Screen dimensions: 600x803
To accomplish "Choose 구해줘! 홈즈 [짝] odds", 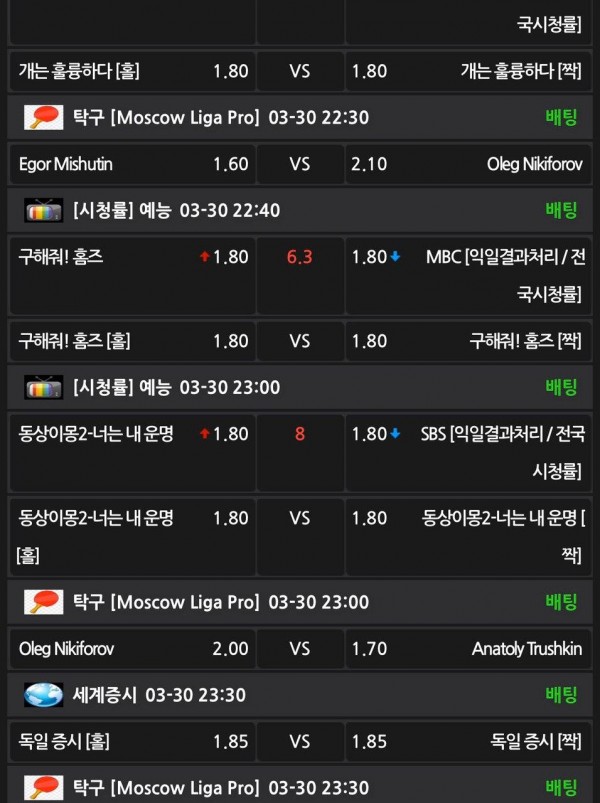I will click(468, 341).
